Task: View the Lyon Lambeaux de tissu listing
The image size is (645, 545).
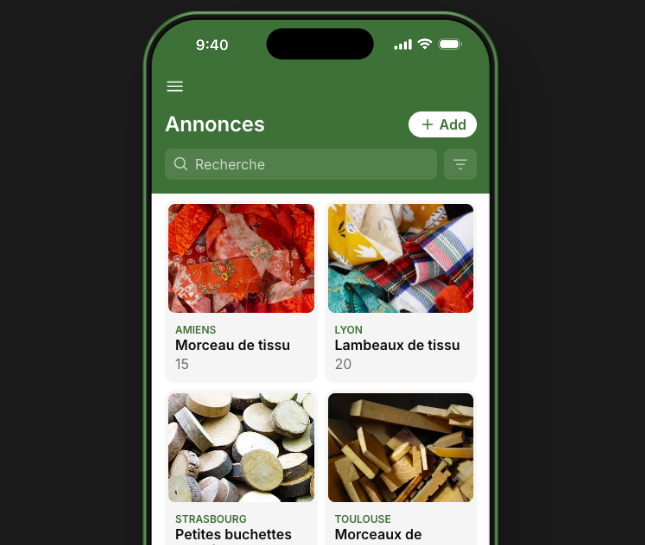Action: coord(400,290)
